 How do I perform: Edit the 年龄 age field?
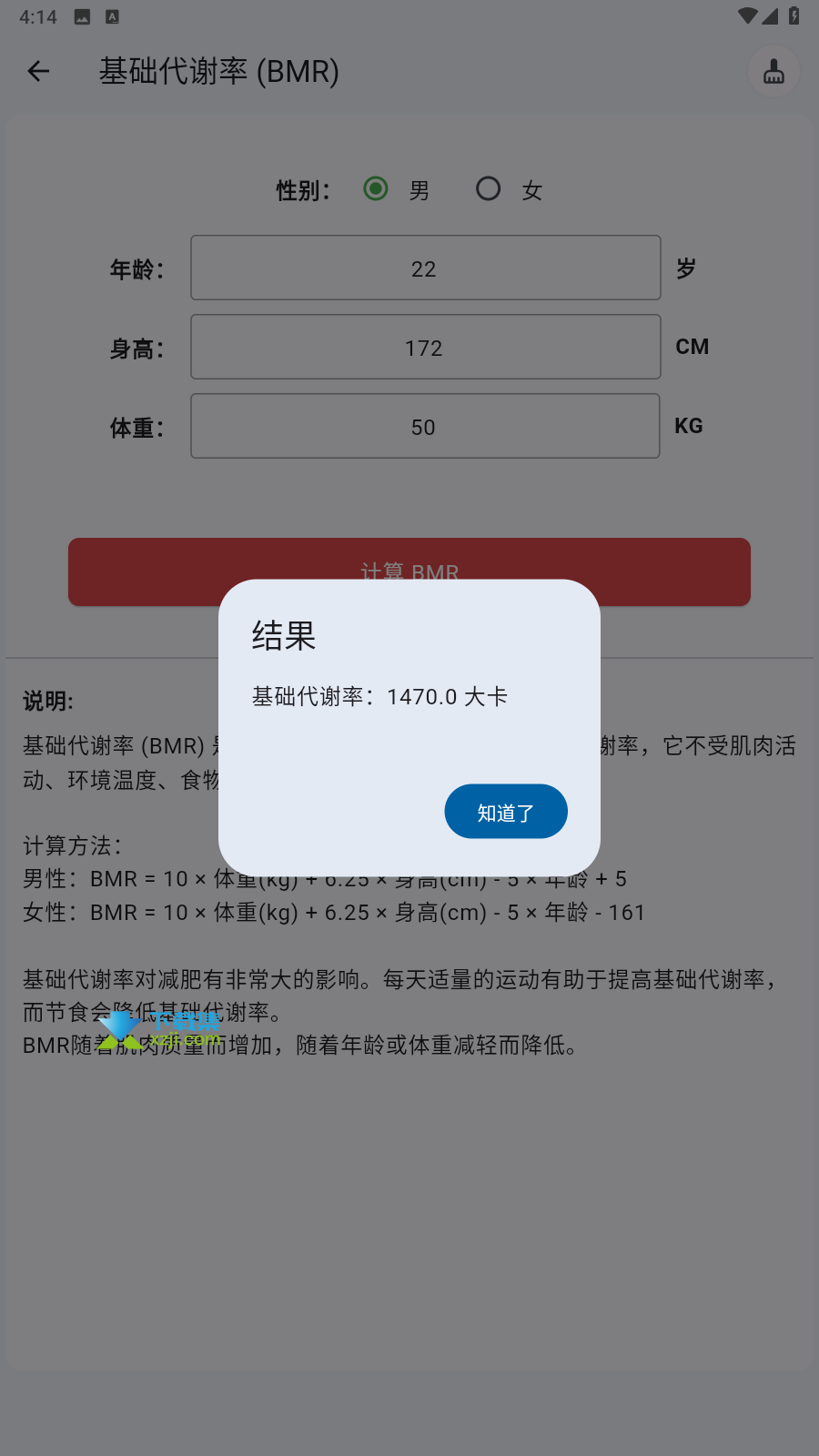pyautogui.click(x=426, y=268)
